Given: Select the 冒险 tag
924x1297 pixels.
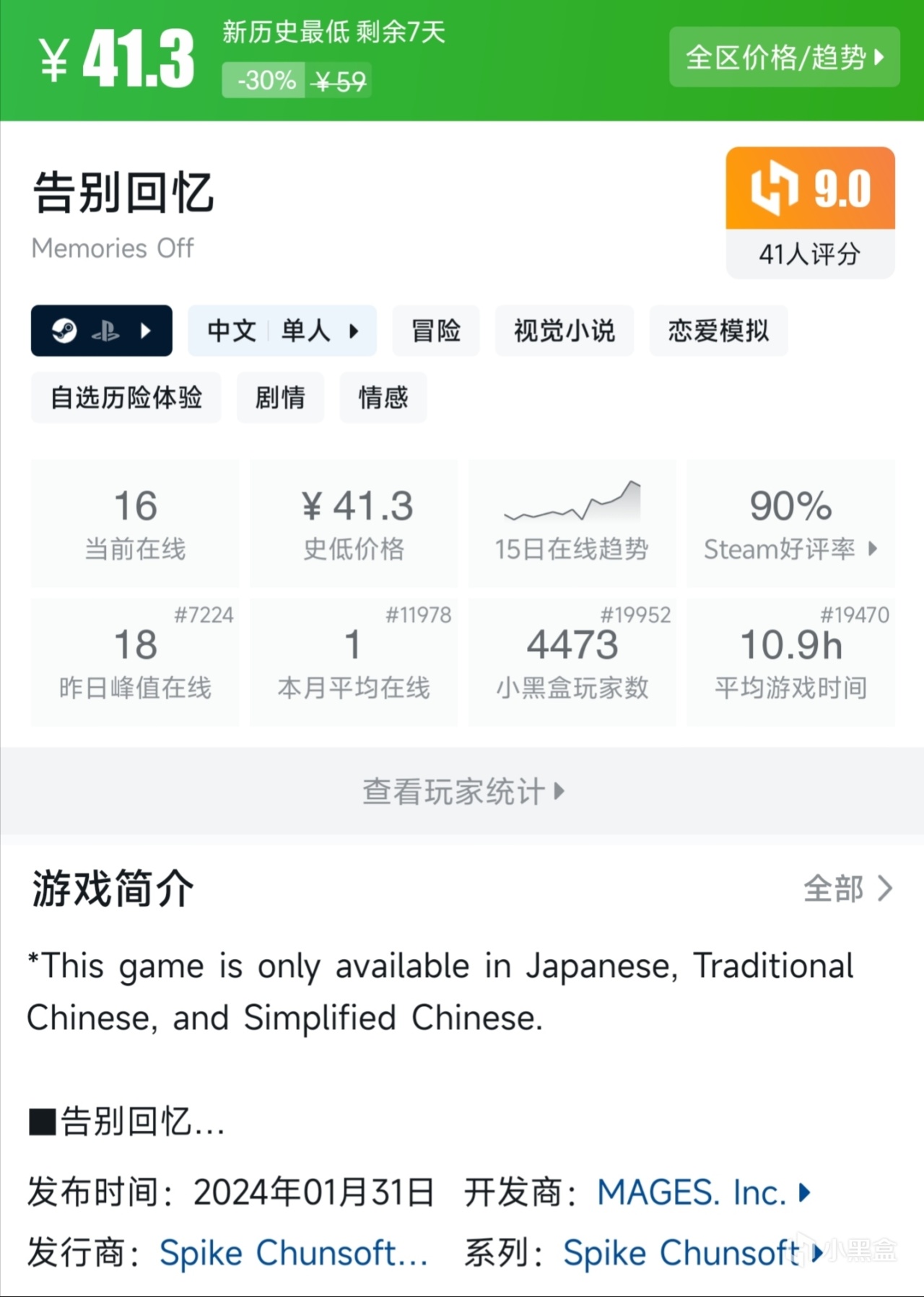Looking at the screenshot, I should [435, 331].
